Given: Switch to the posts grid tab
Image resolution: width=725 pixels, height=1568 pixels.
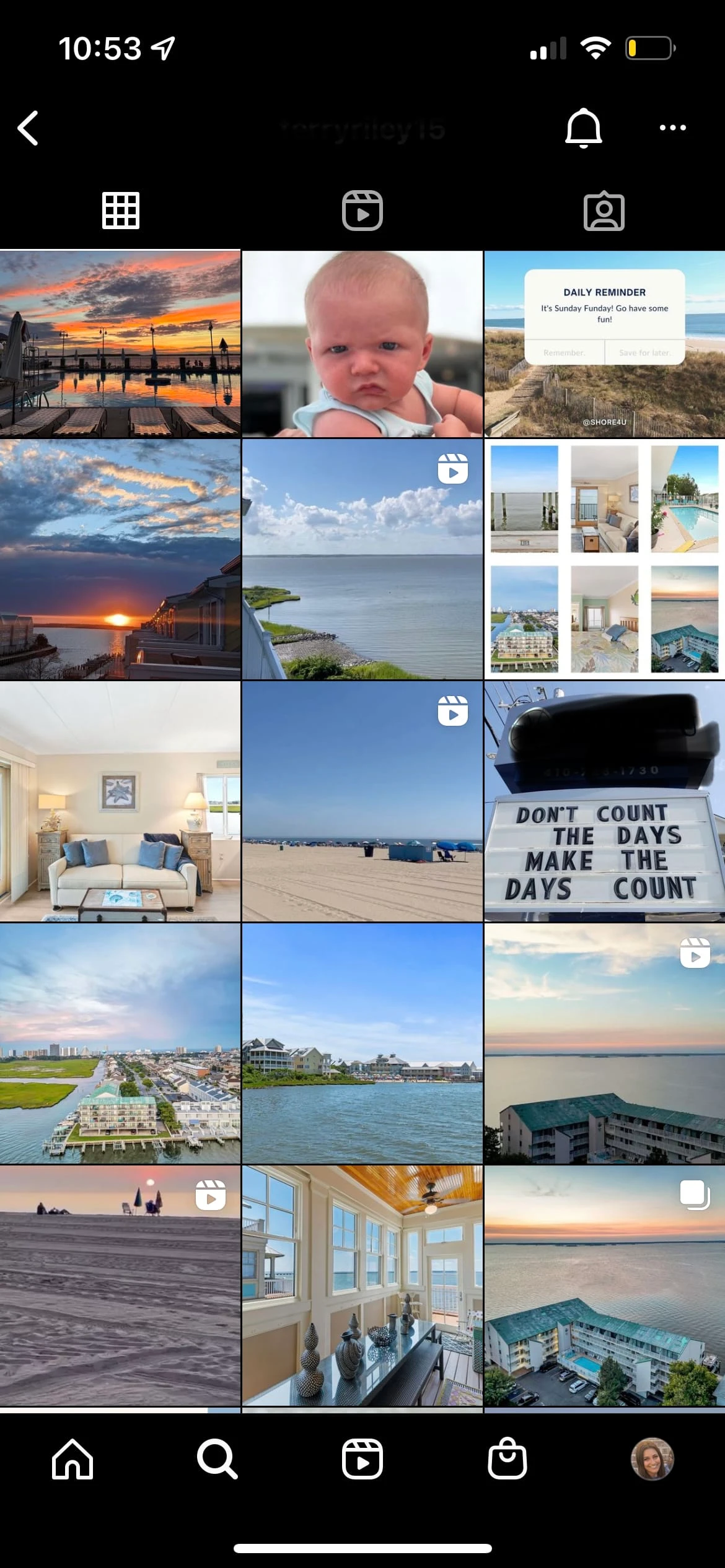Looking at the screenshot, I should pos(120,211).
